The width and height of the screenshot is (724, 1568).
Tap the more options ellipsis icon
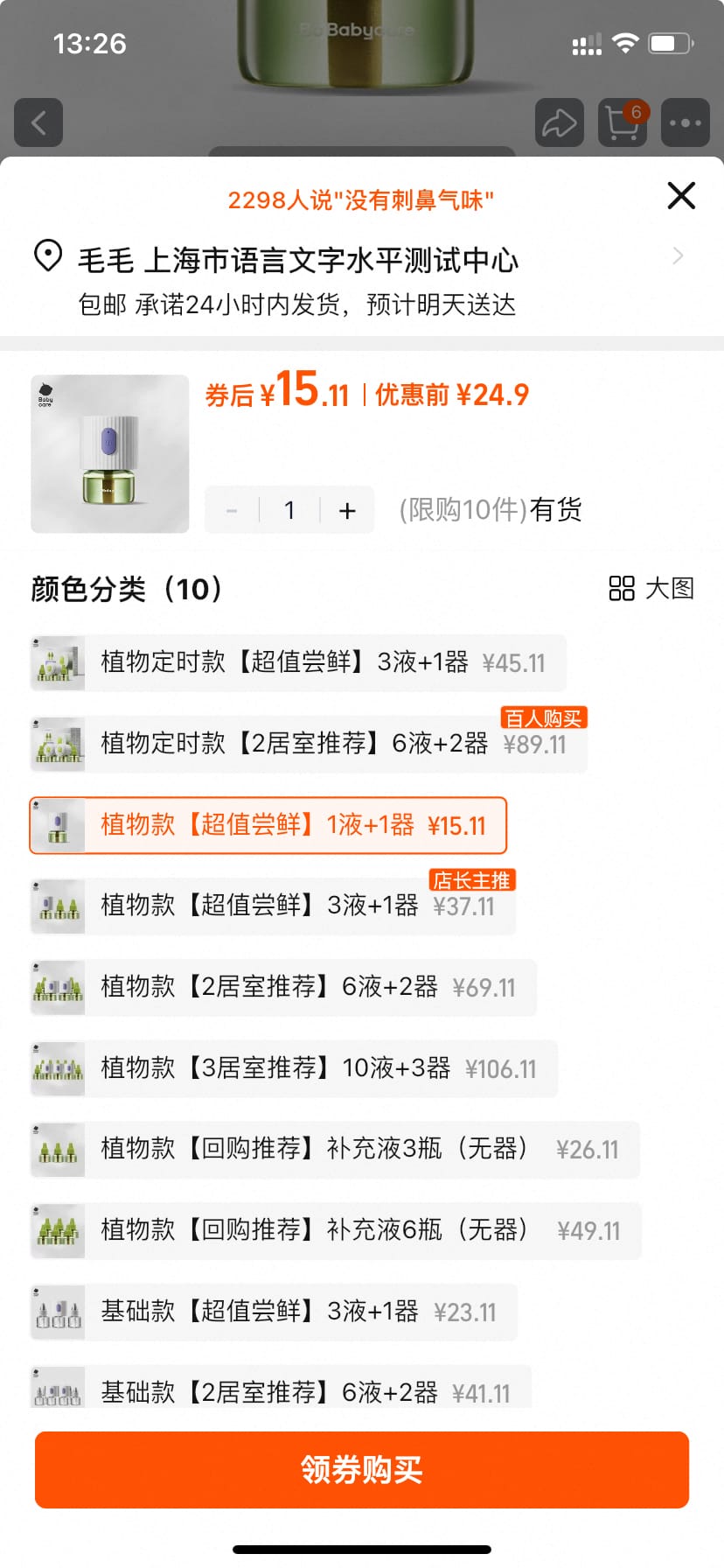[x=684, y=122]
